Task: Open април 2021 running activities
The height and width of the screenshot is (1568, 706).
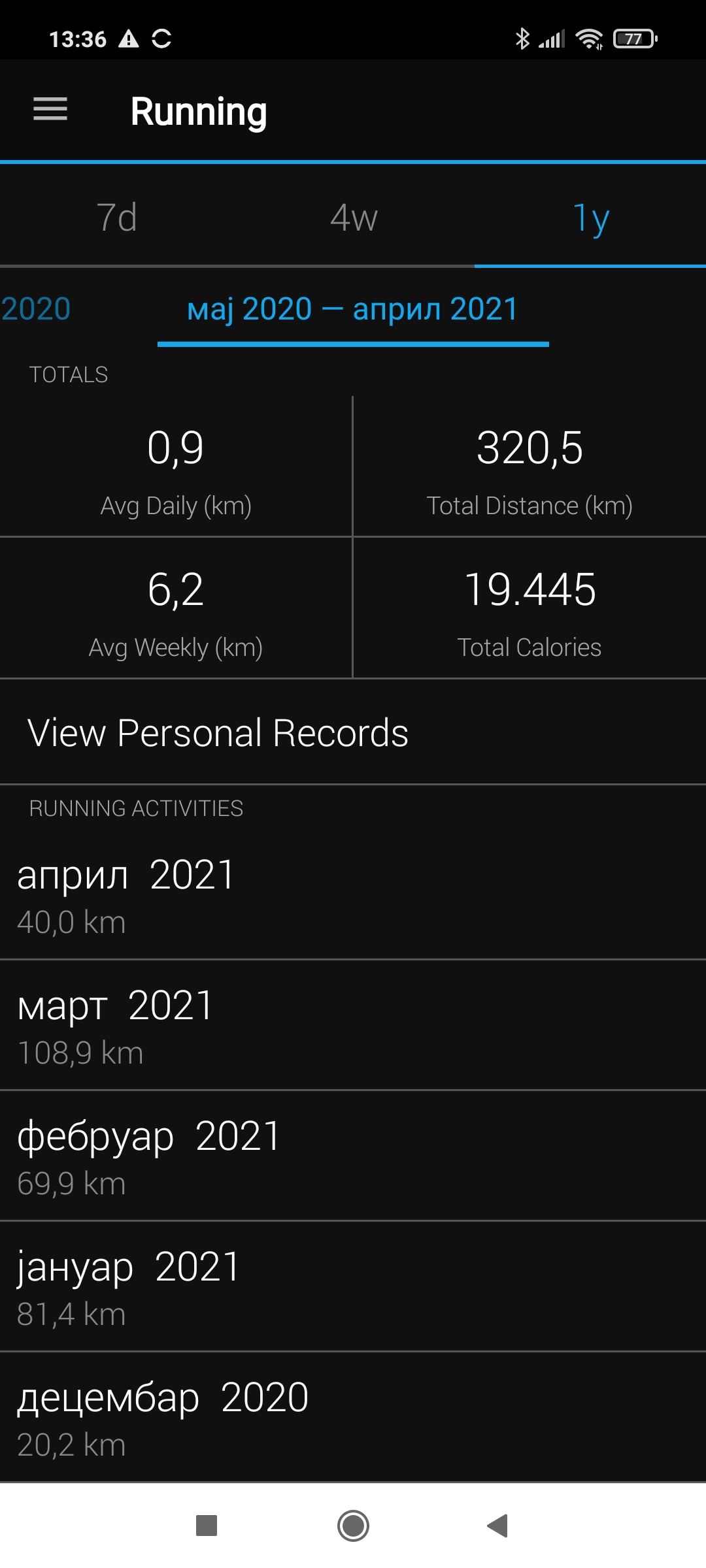Action: 353,895
